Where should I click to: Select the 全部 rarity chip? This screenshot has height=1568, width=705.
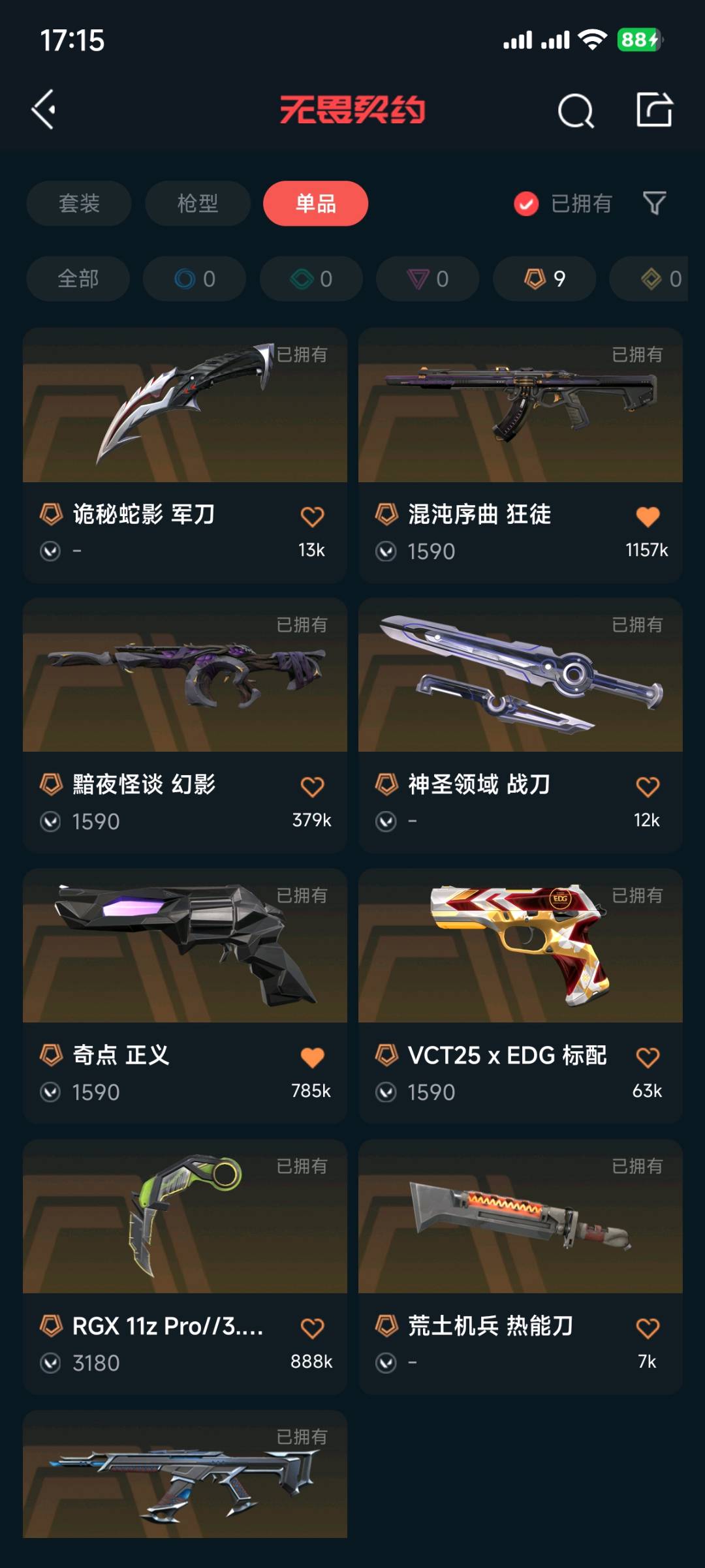coord(78,279)
